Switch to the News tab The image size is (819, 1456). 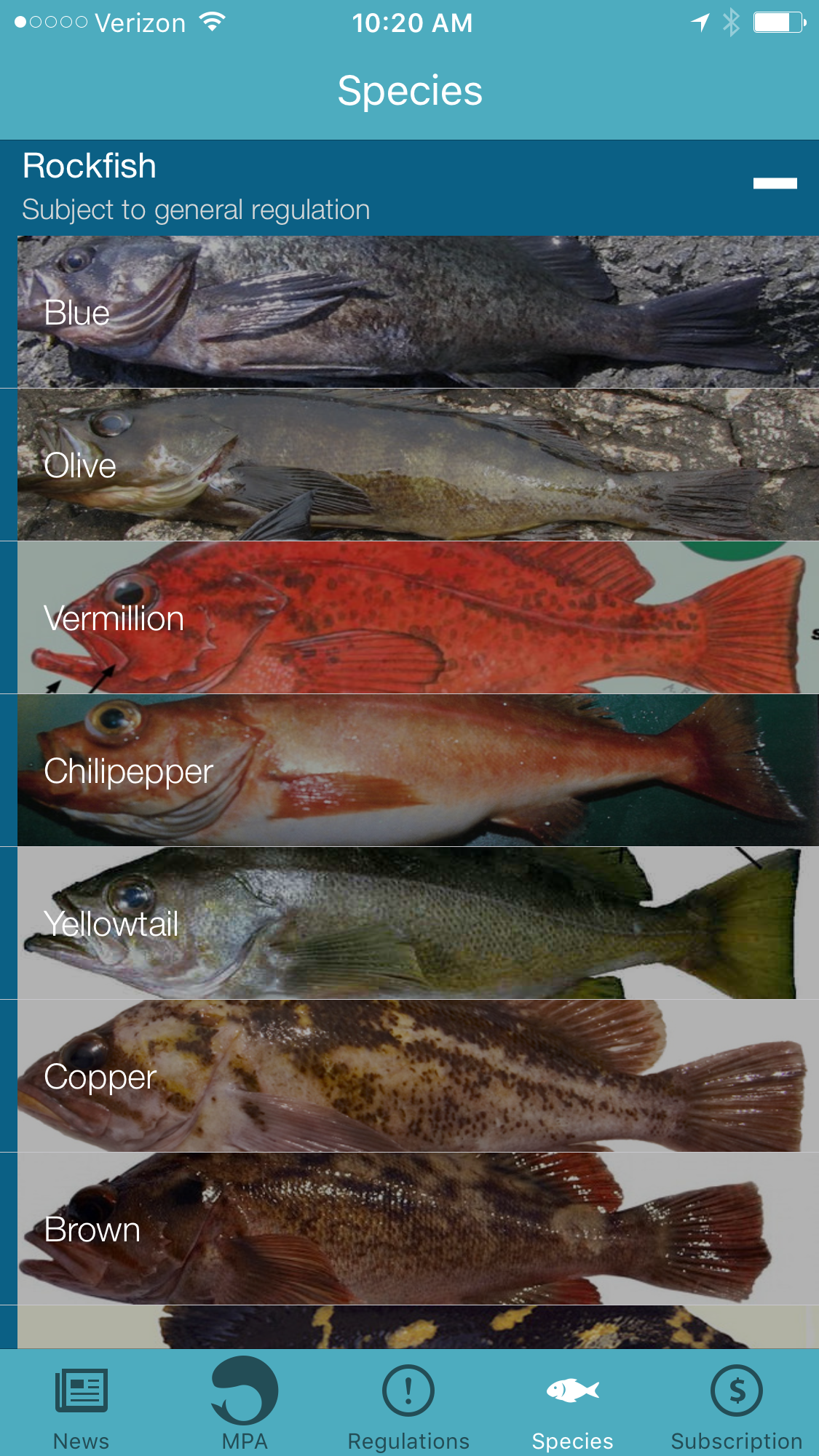tap(82, 1406)
